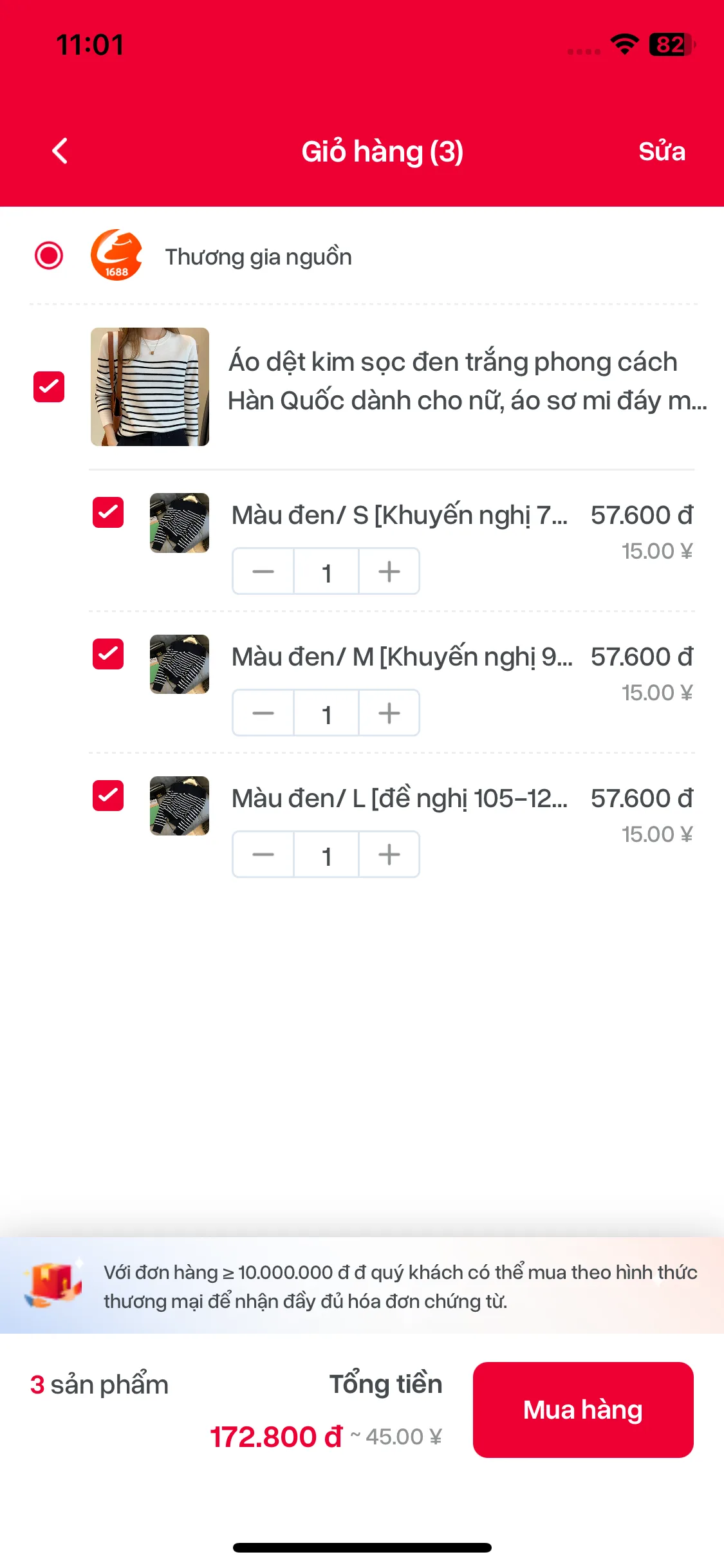This screenshot has width=724, height=1568.
Task: Increase quantity of Màu đen/ S
Action: click(389, 572)
